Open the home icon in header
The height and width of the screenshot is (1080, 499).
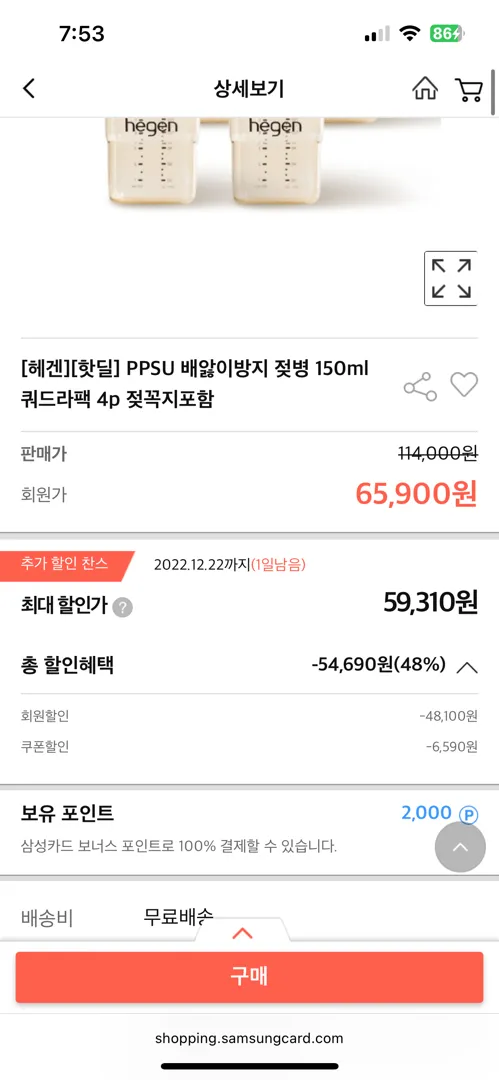click(425, 89)
